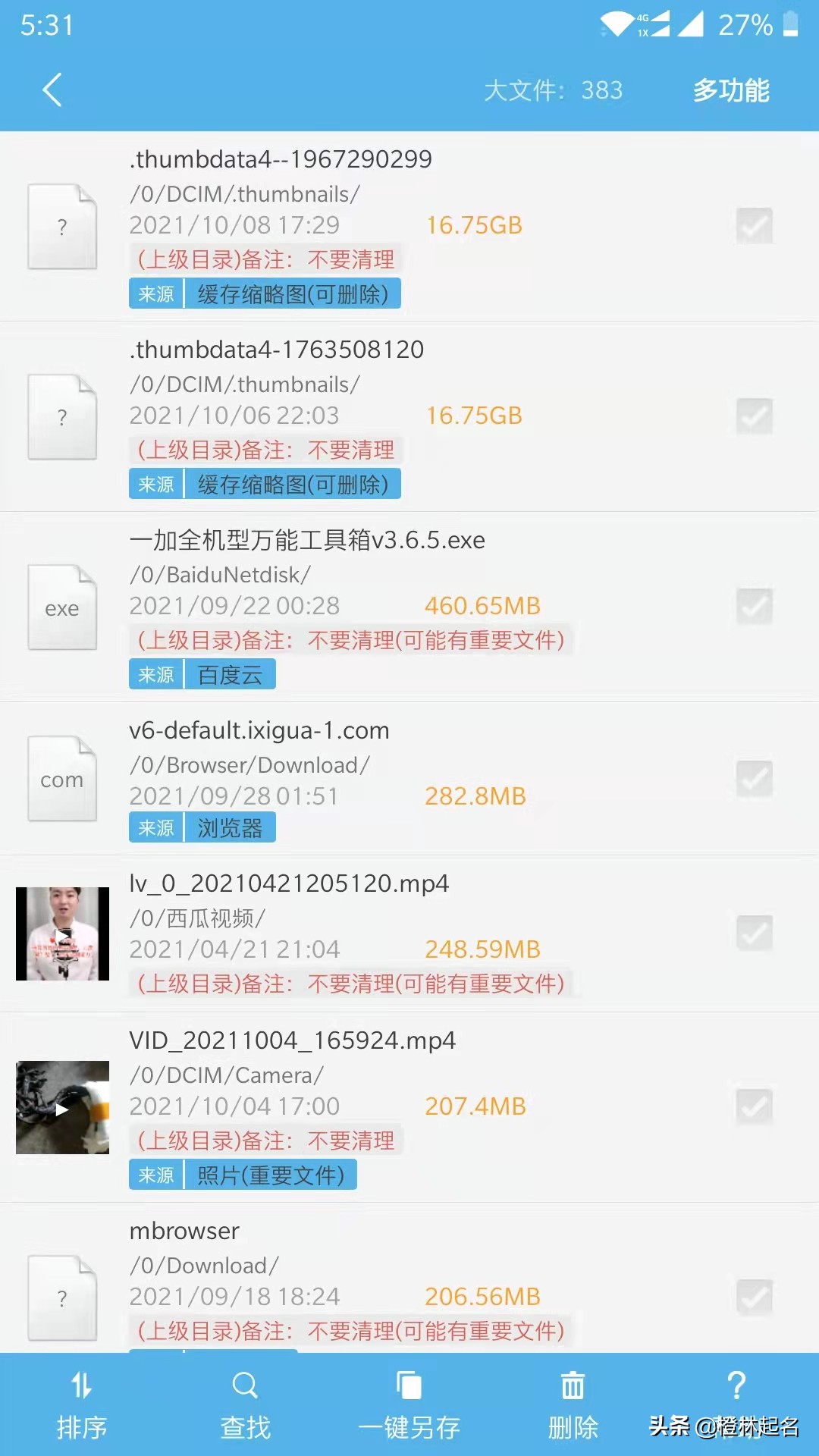Screen dimensions: 819x1456
Task: Open the 多功能 menu
Action: point(730,90)
